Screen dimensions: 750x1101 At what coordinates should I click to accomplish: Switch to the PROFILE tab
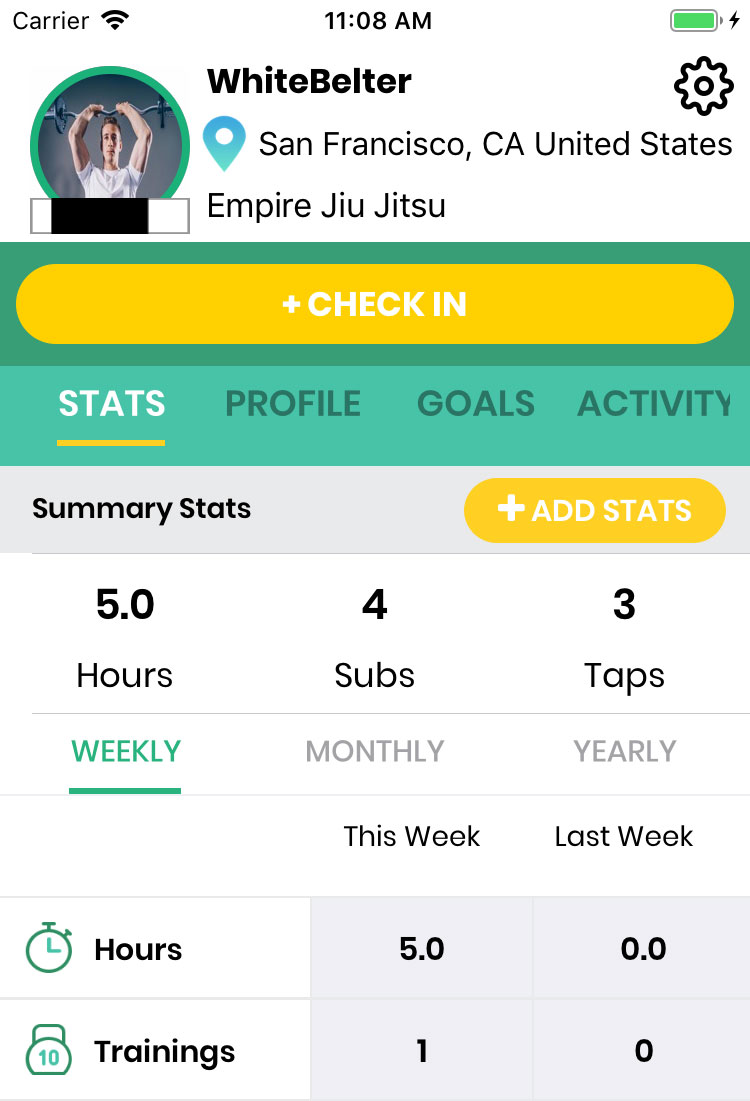pyautogui.click(x=292, y=404)
